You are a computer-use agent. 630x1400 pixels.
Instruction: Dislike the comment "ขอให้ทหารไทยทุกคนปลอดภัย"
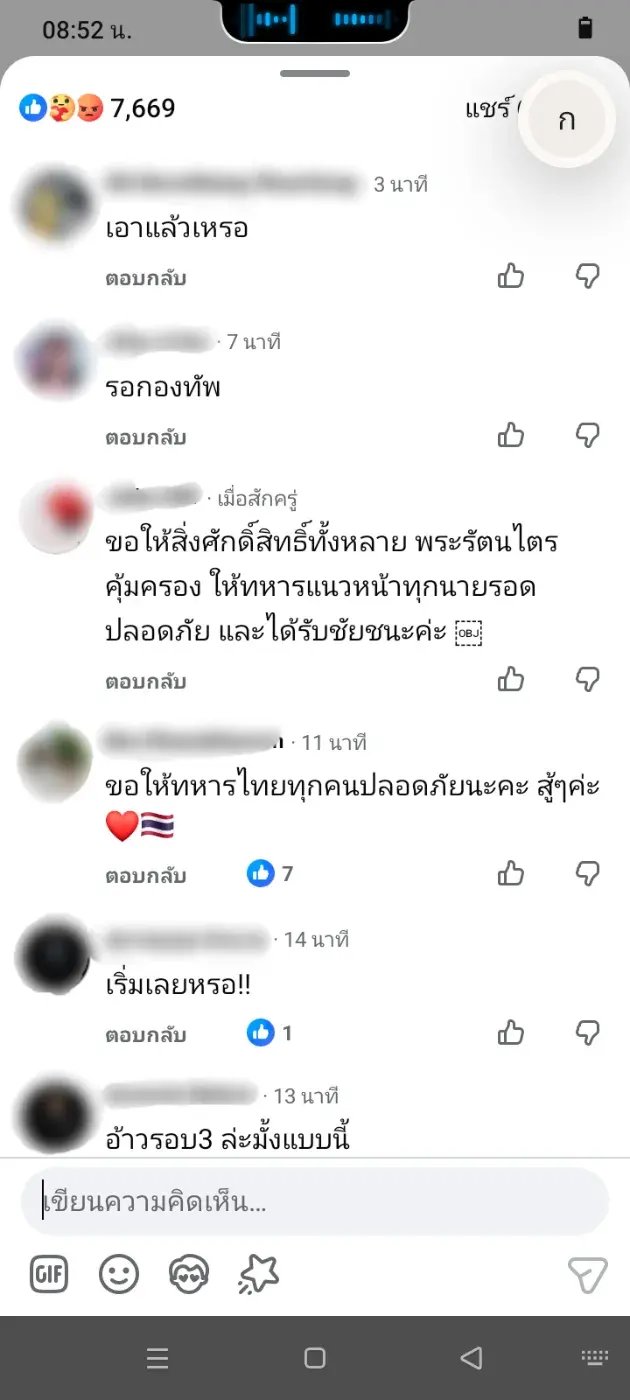click(588, 873)
